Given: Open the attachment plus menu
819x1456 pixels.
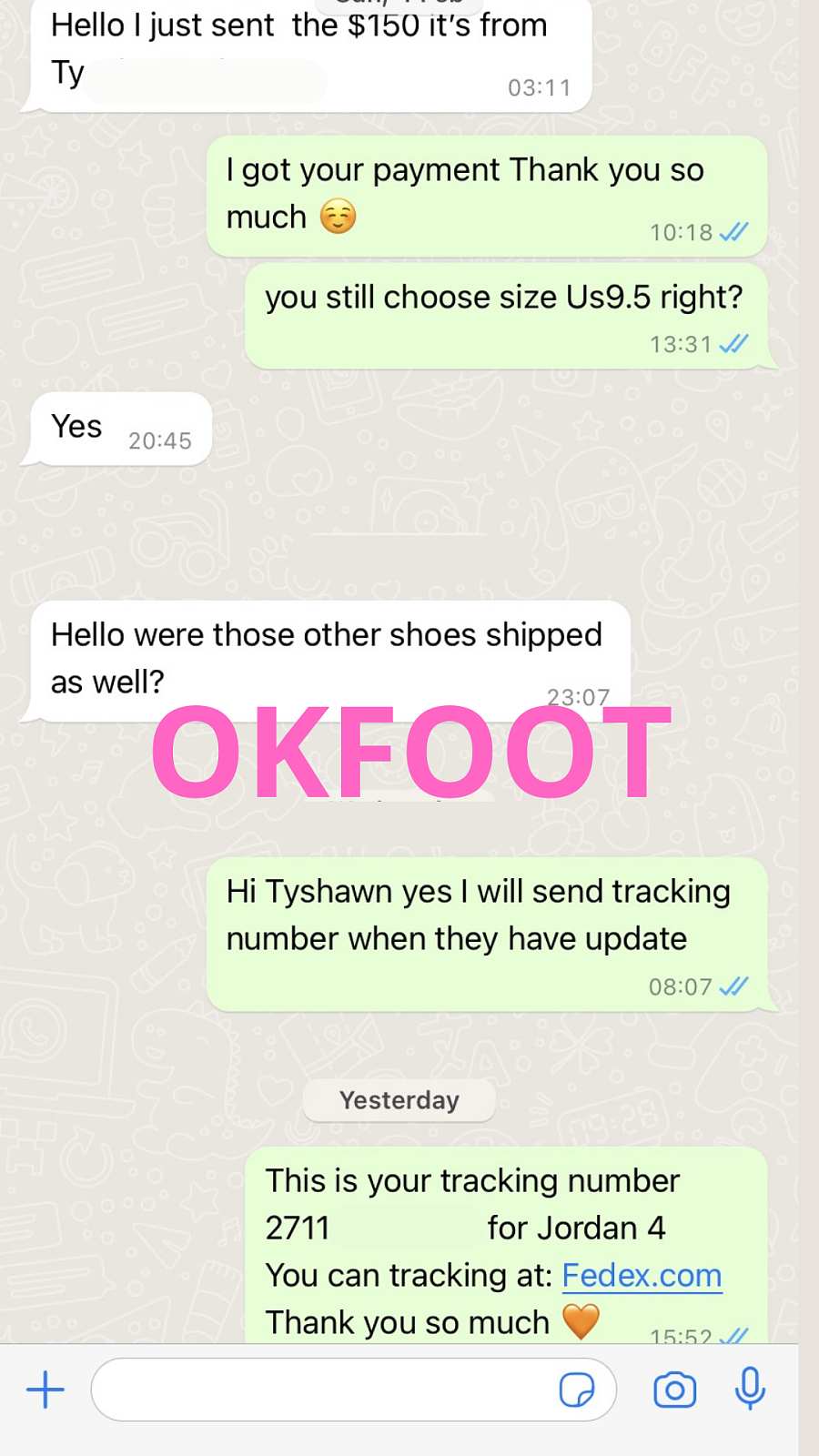Looking at the screenshot, I should click(45, 1390).
